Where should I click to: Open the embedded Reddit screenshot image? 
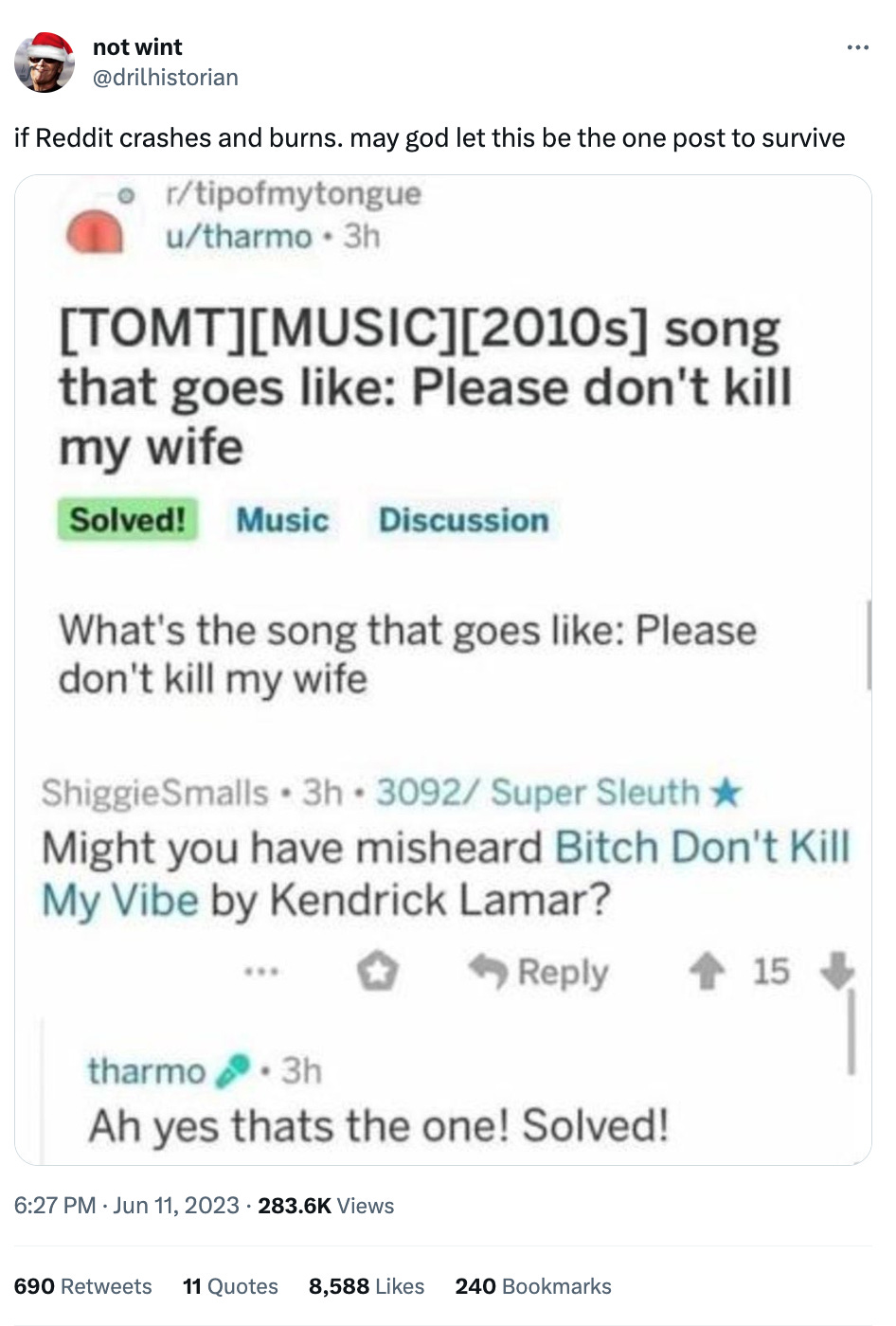coord(442,669)
